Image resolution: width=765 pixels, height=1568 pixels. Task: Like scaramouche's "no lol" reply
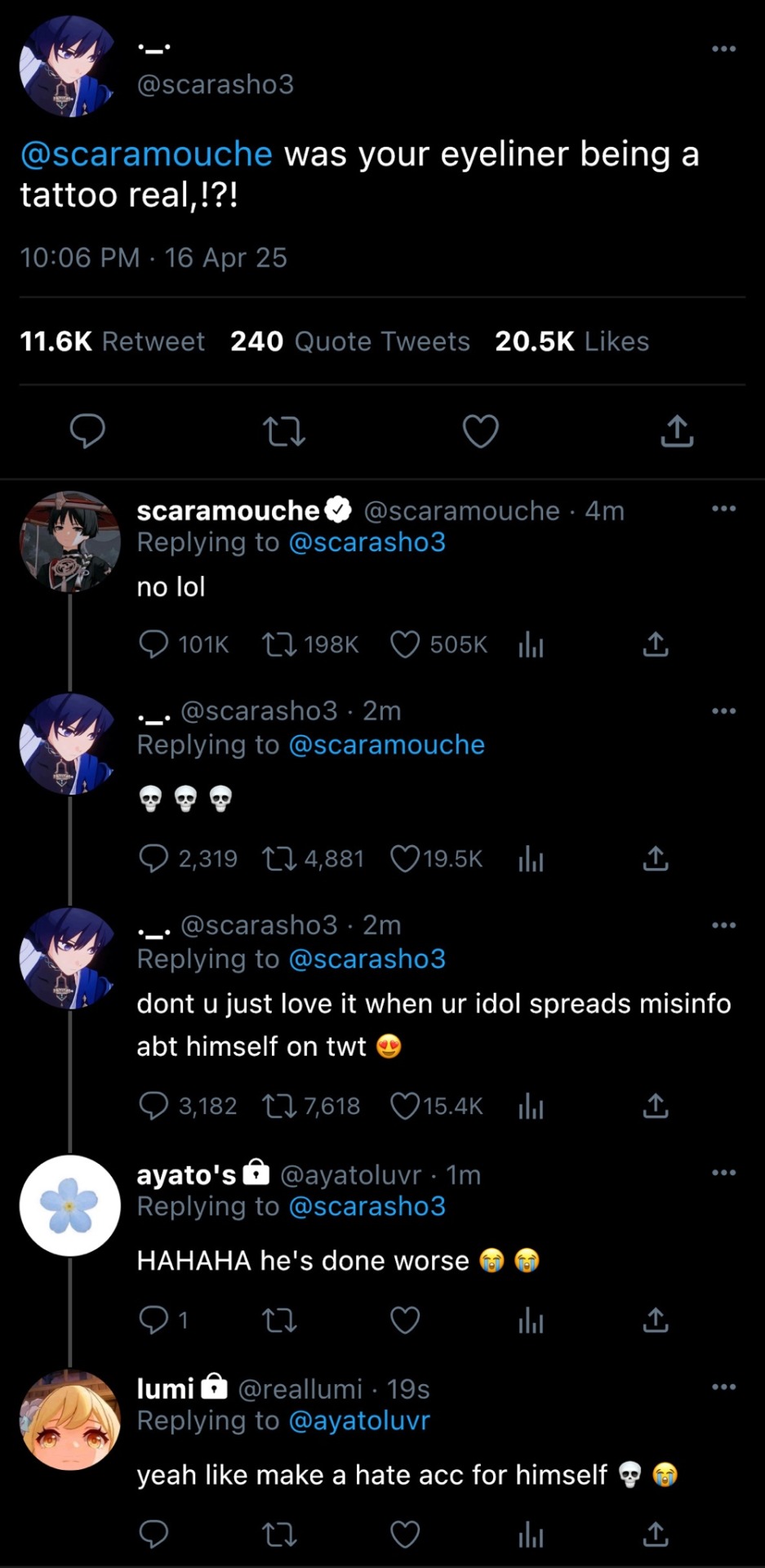405,645
